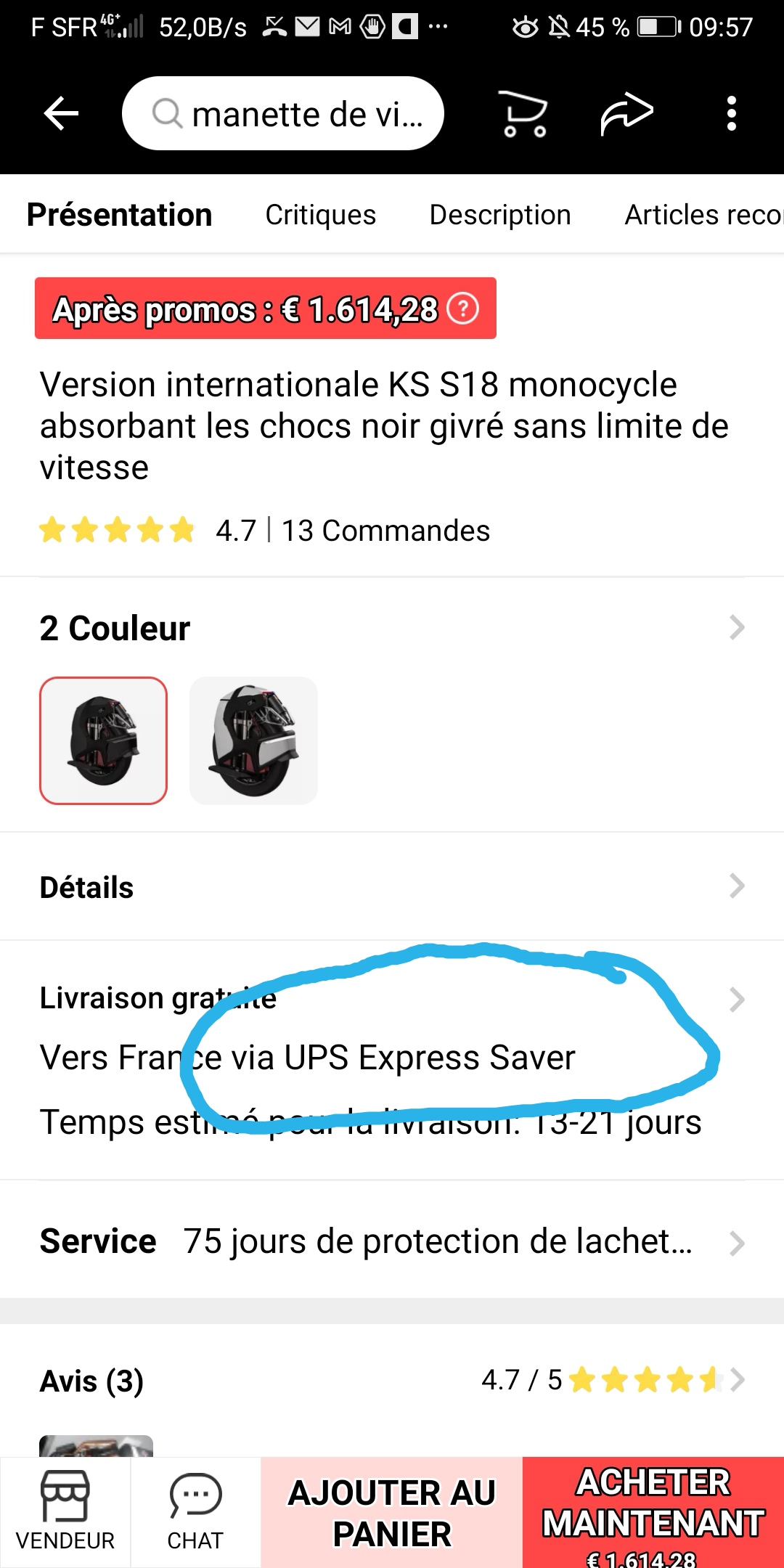Tap Ajouter au panier
Screen dimensions: 784x1568
pyautogui.click(x=392, y=1513)
